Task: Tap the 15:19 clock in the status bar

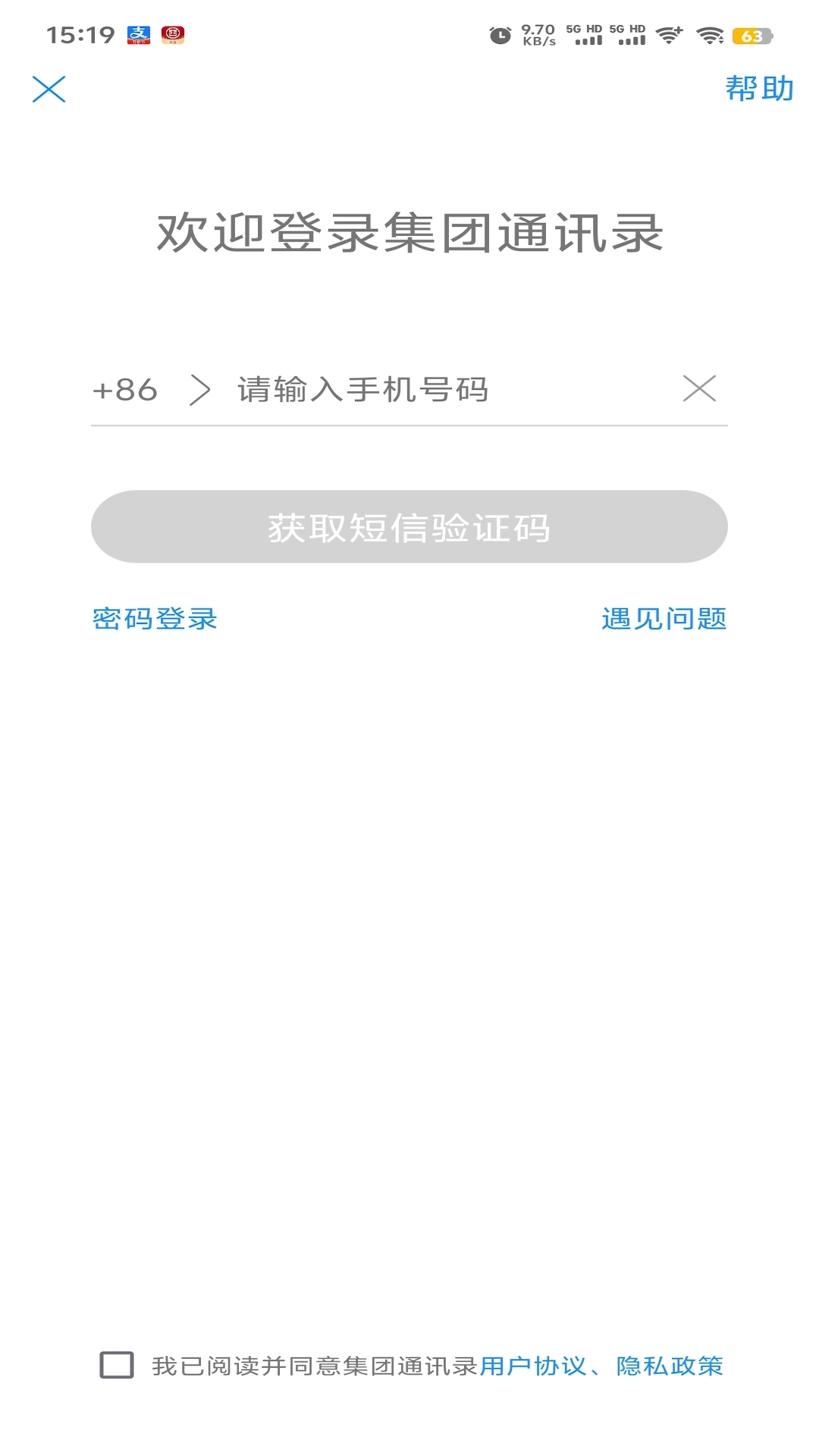Action: [x=80, y=33]
